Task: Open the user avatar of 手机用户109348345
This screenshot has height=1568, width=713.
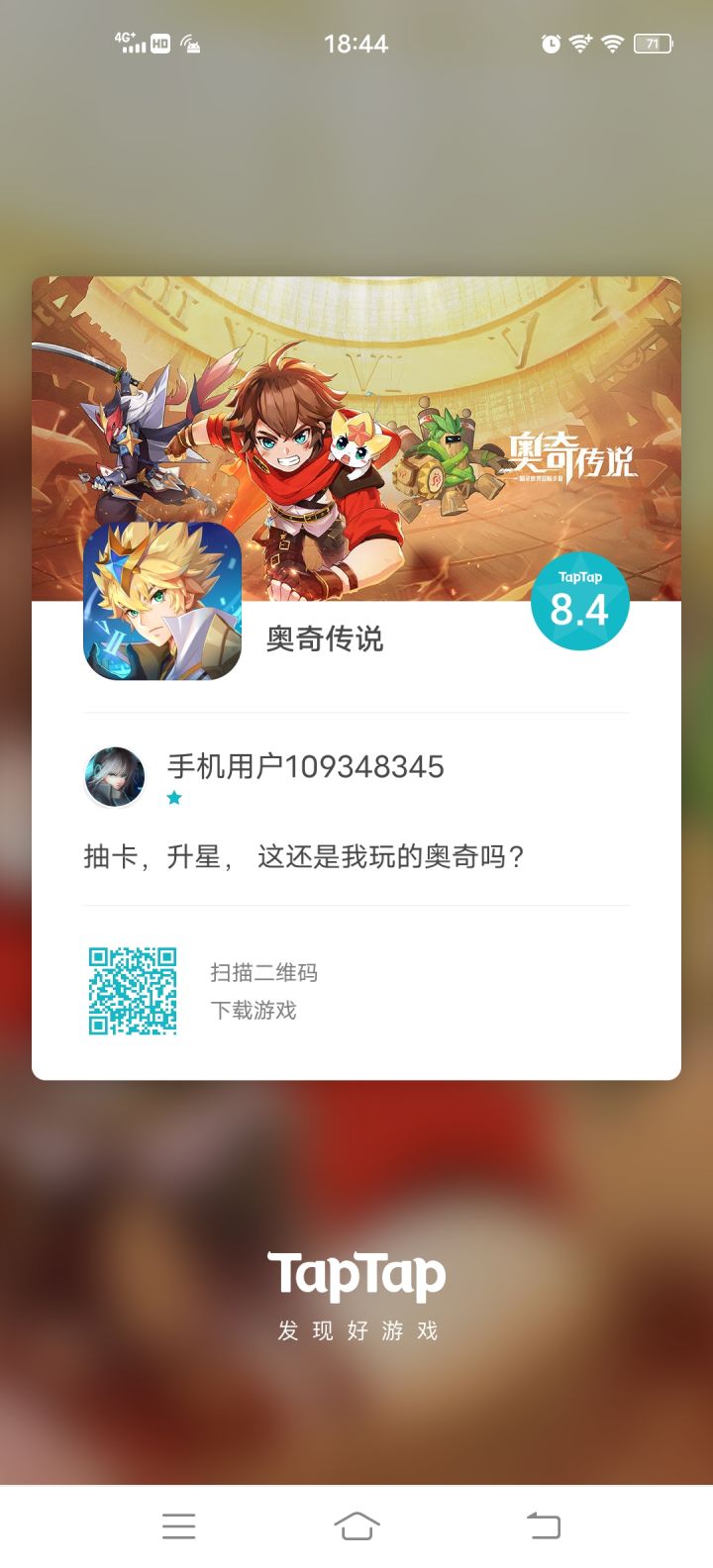Action: pos(113,777)
